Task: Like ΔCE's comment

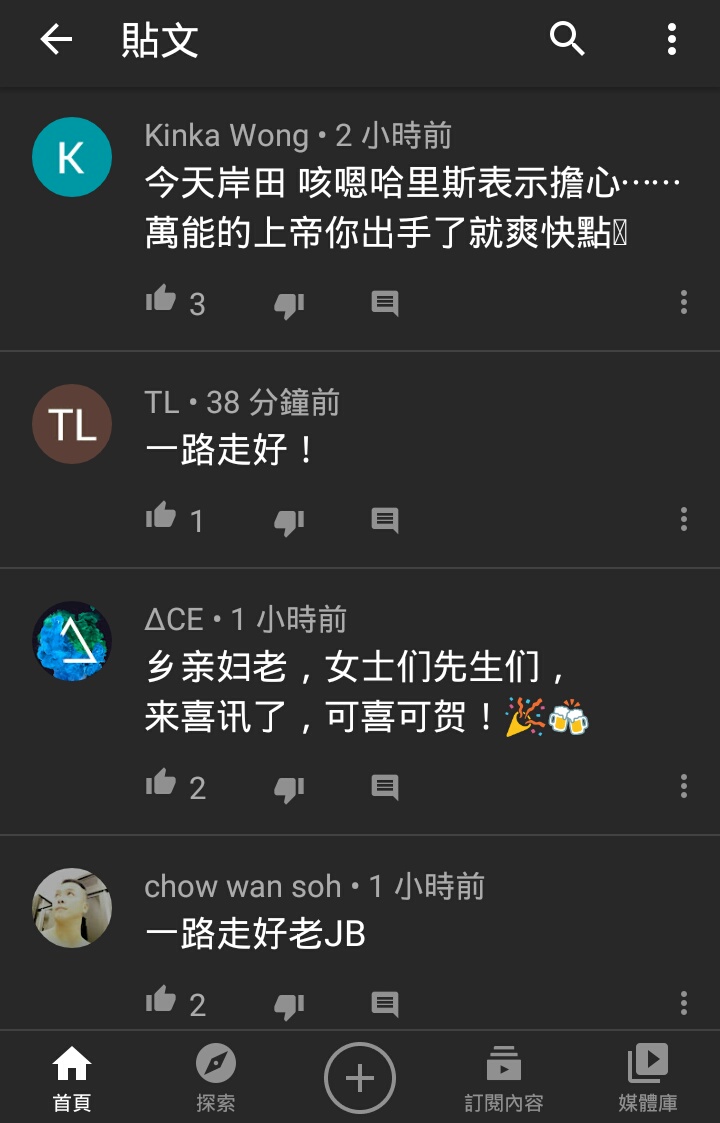Action: tap(161, 784)
